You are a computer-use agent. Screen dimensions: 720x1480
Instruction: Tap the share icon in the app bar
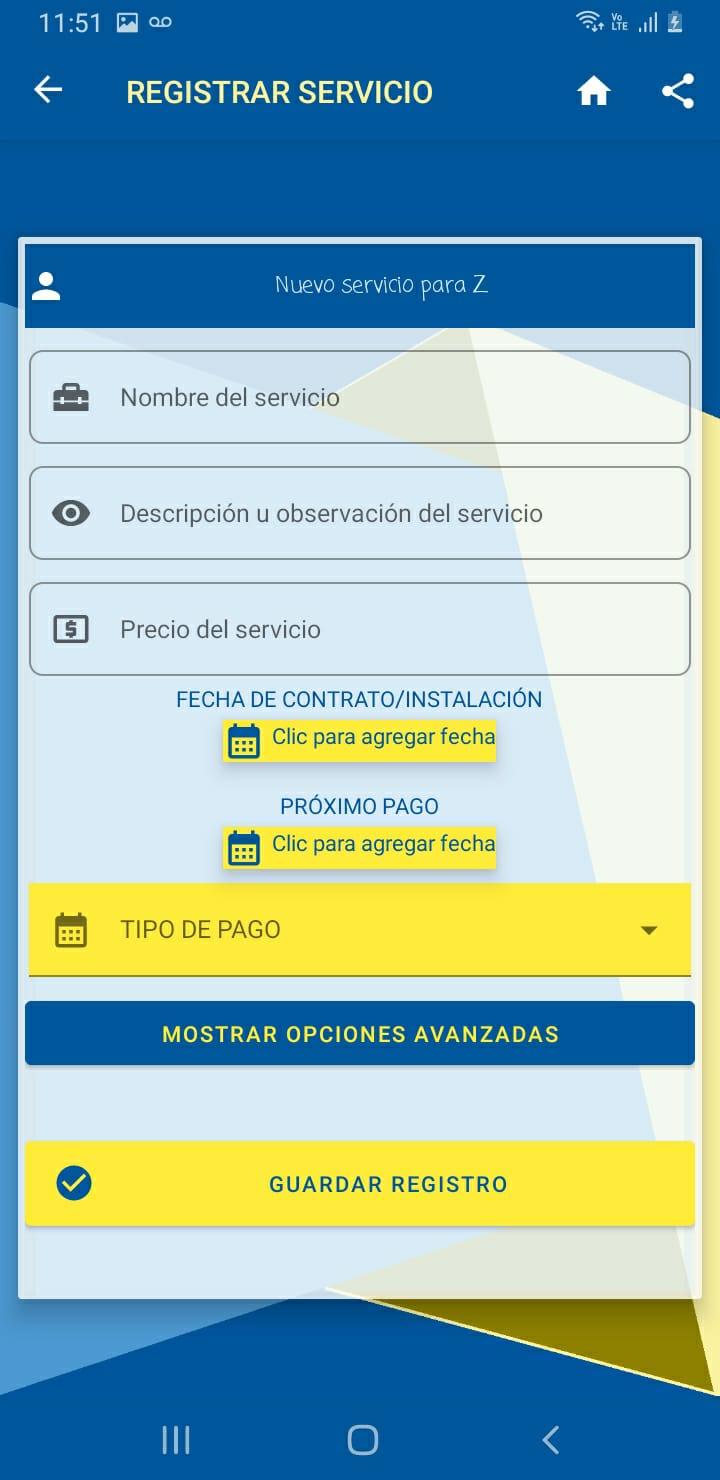pos(678,92)
